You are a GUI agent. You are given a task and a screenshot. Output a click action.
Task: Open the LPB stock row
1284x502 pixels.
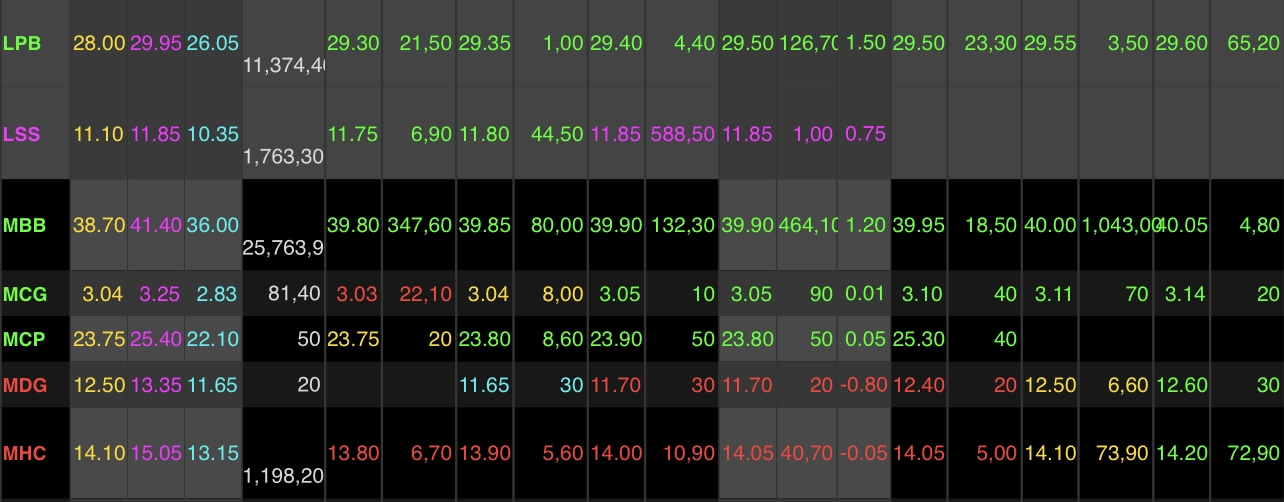tap(22, 44)
